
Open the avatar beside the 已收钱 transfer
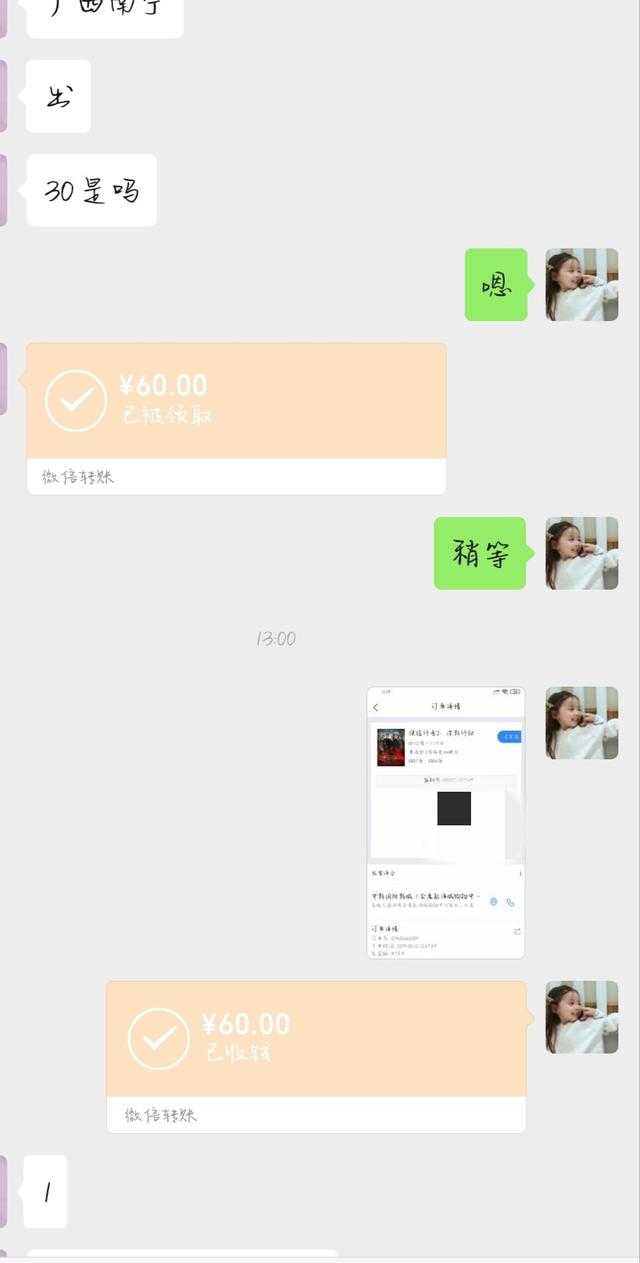point(581,1017)
